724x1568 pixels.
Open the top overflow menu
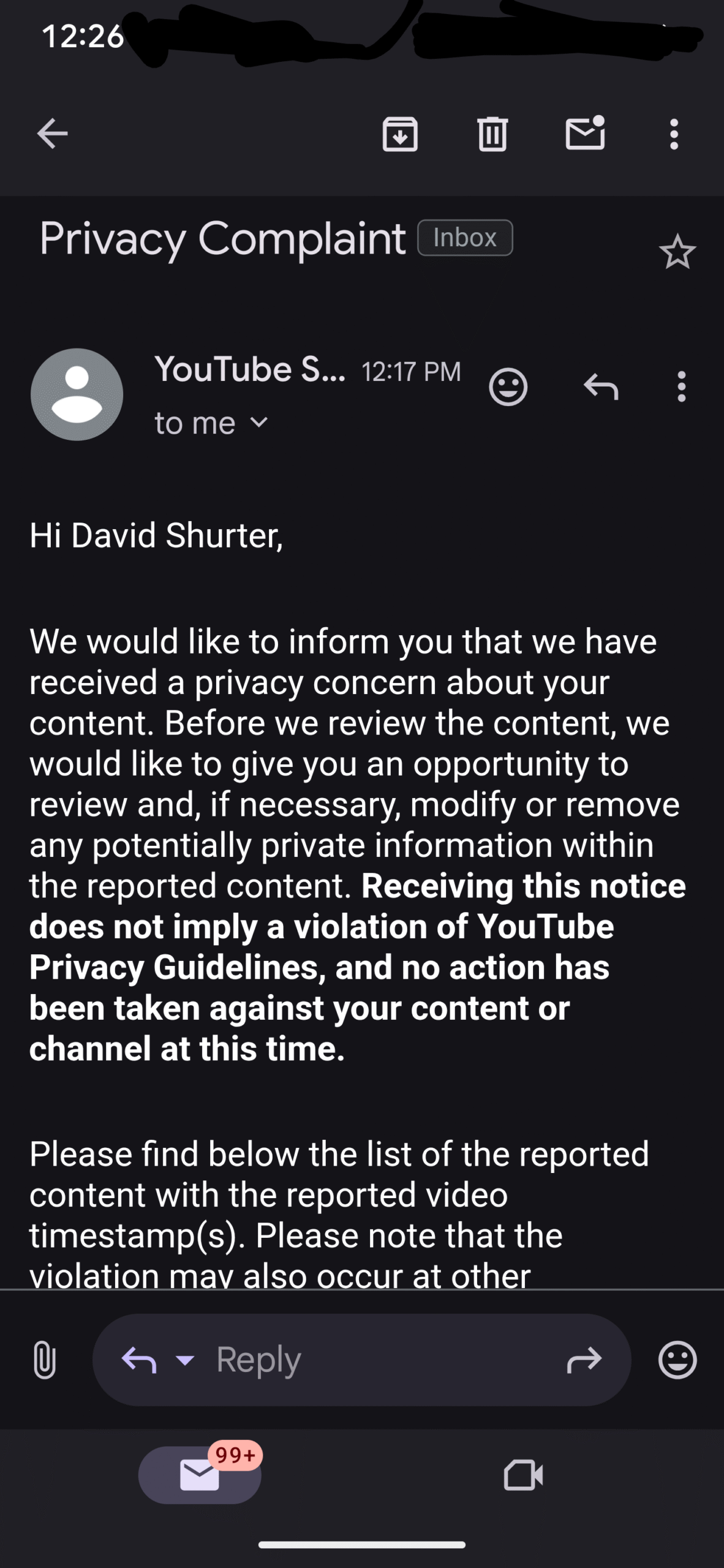(674, 134)
